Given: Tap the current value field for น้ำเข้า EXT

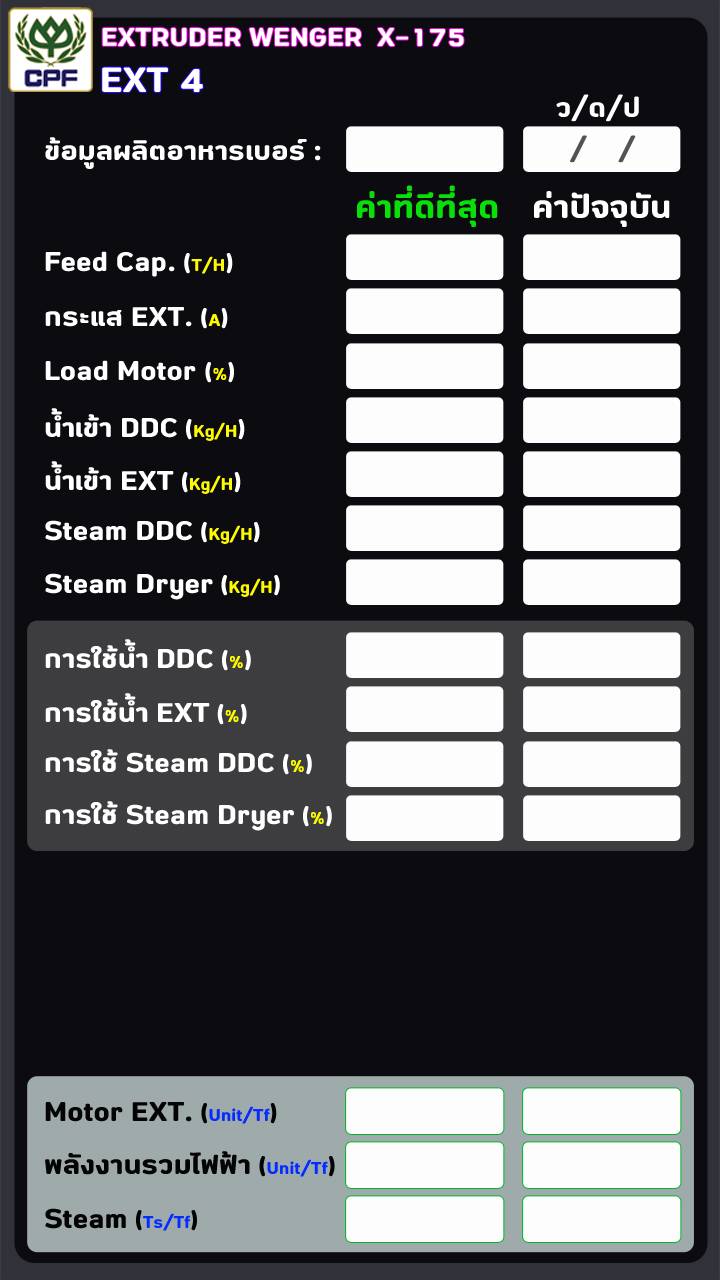Looking at the screenshot, I should click(x=602, y=474).
